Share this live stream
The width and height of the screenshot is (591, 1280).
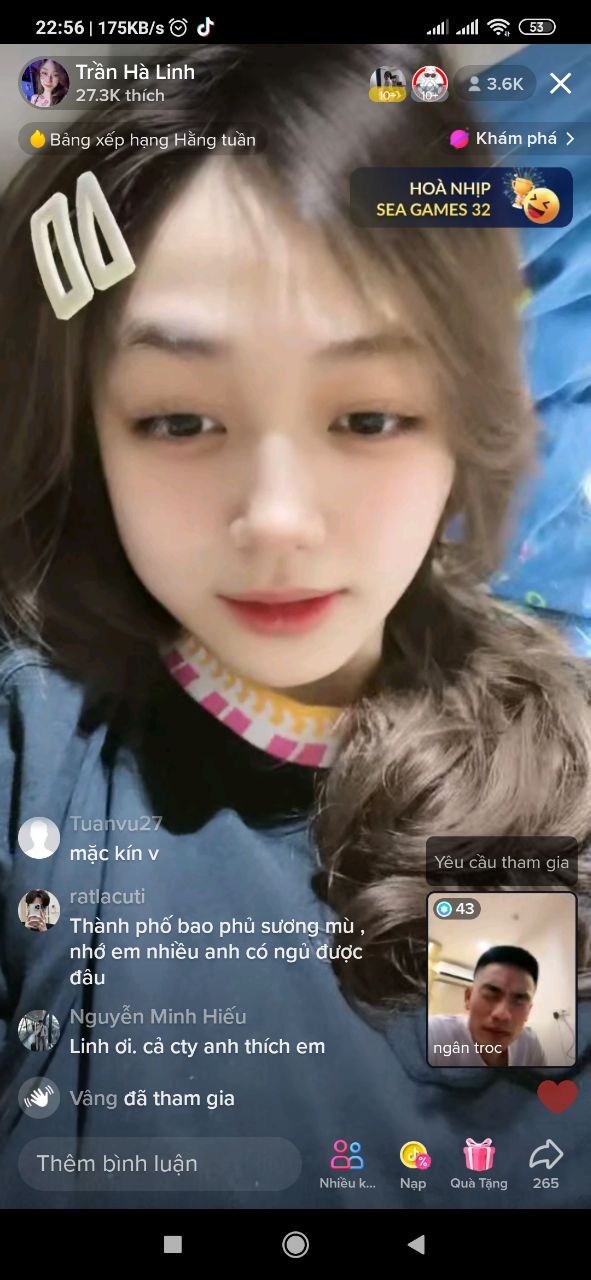(x=546, y=1164)
